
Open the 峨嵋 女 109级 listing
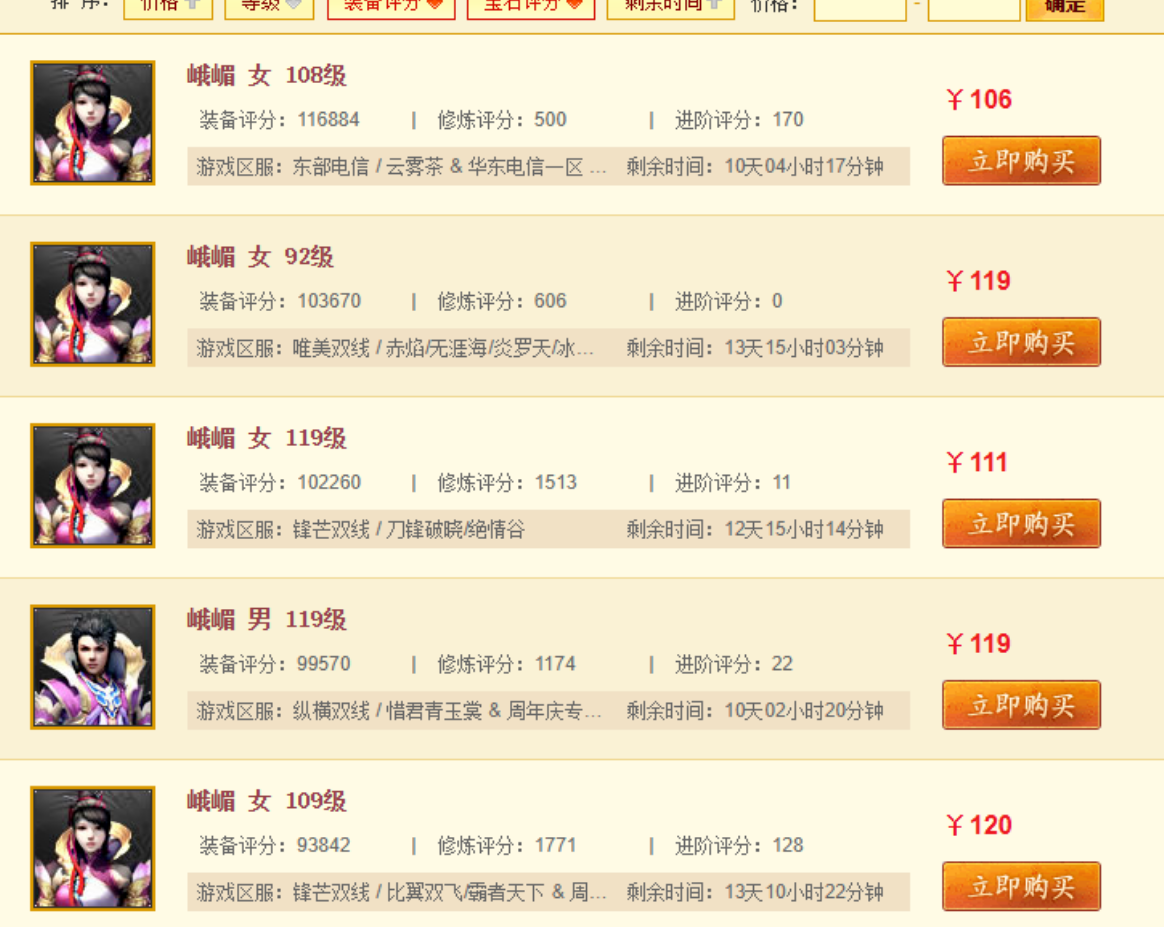click(266, 801)
